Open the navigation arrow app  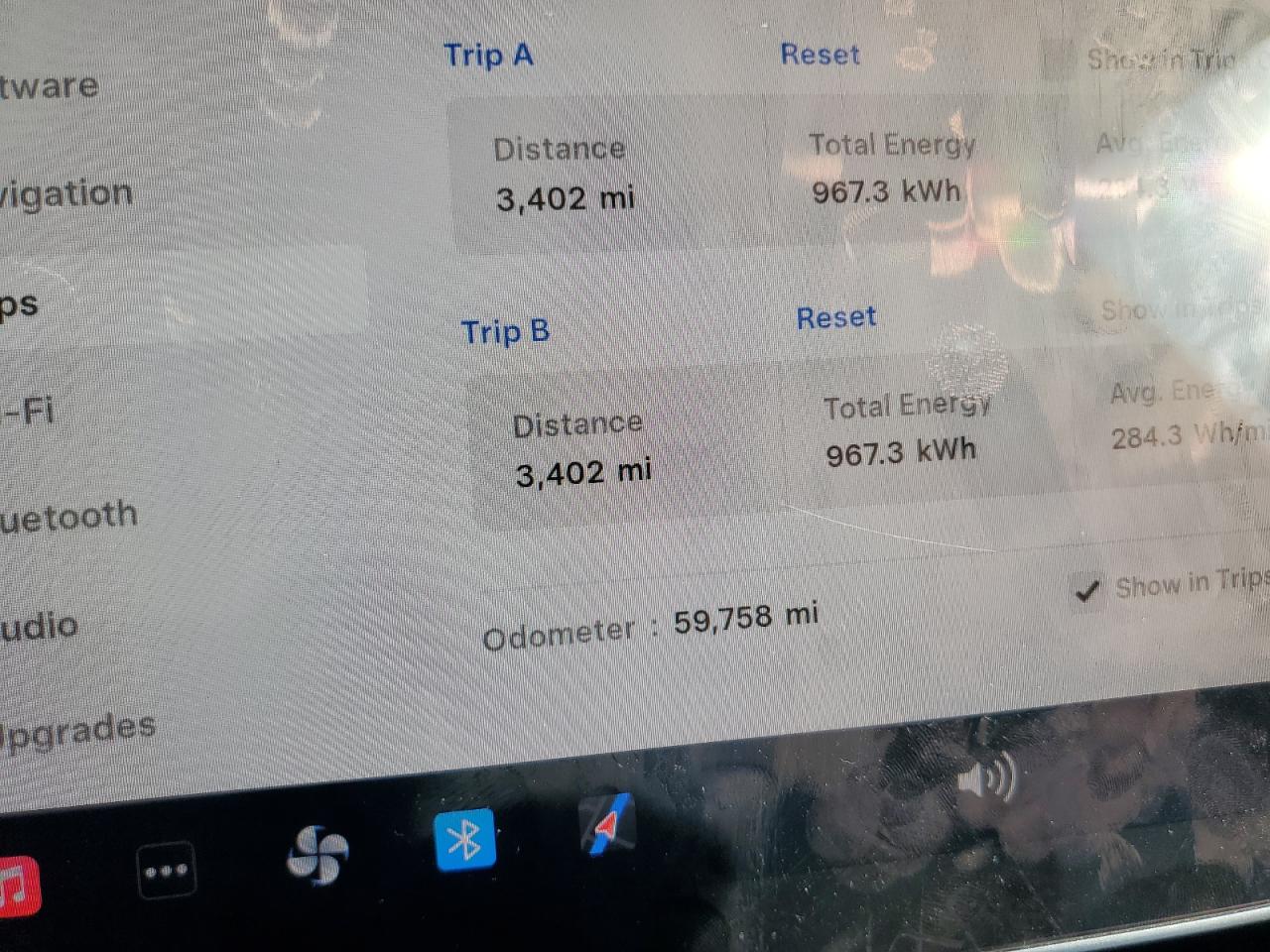click(605, 825)
